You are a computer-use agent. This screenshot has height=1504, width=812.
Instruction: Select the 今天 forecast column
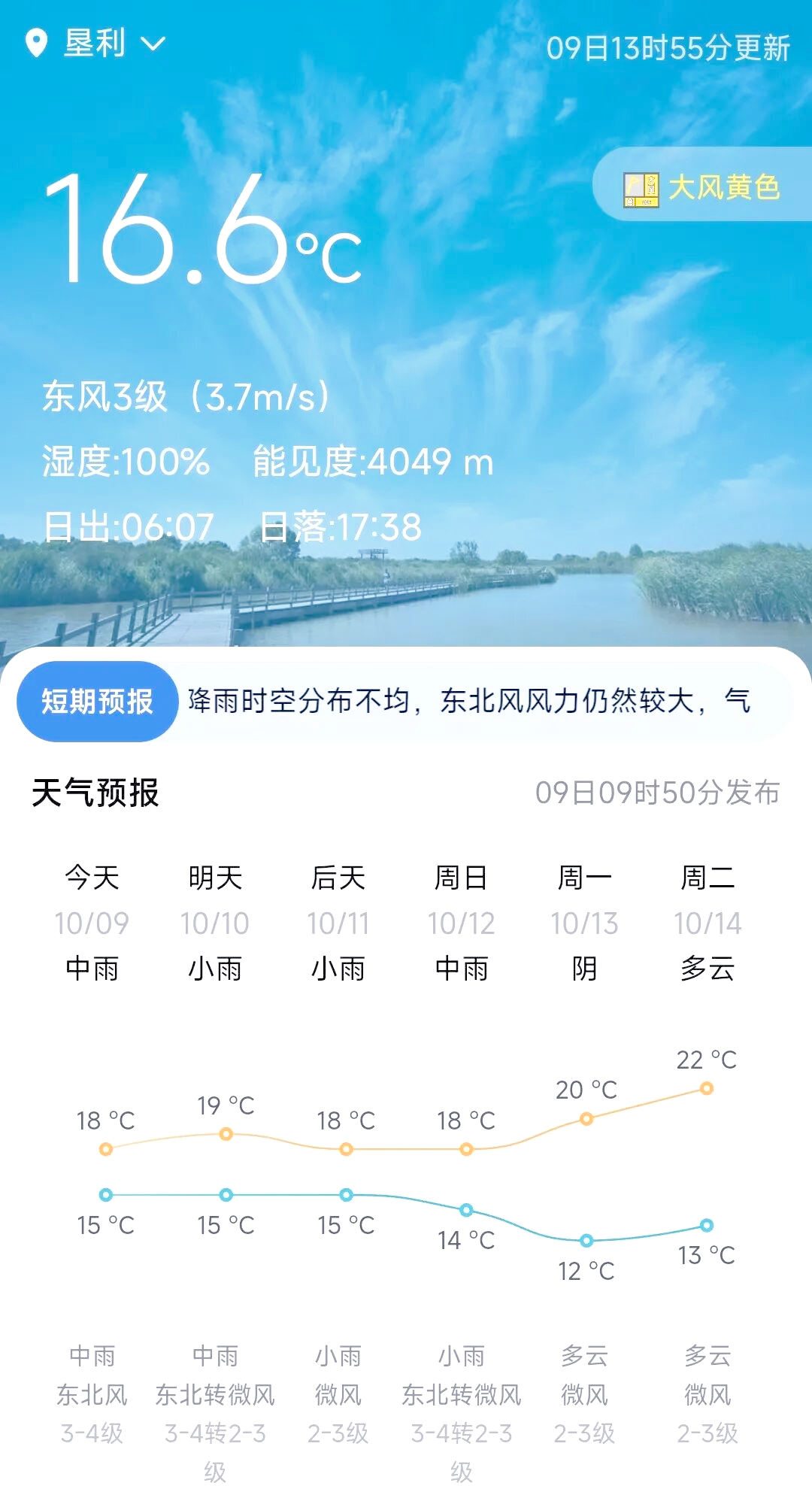[x=92, y=876]
